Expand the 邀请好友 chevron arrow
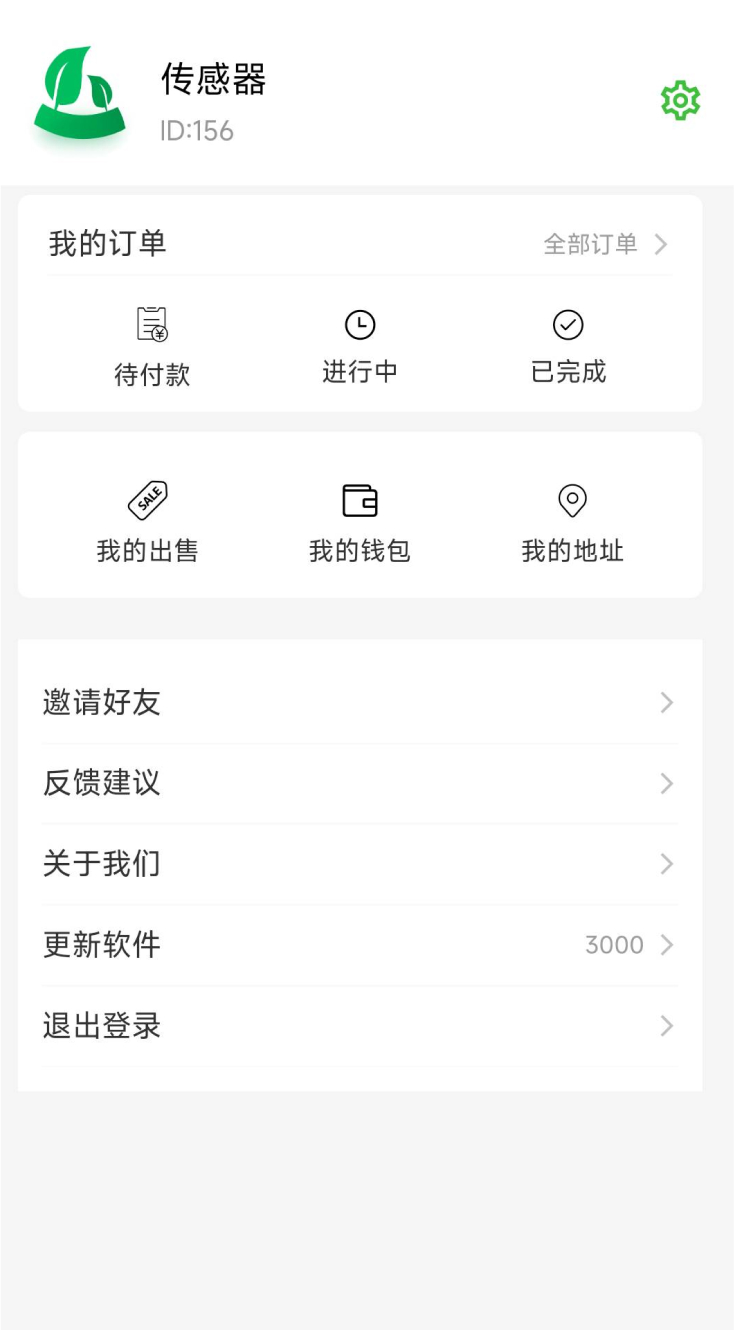Screen dimensions: 749x1330 (666, 703)
